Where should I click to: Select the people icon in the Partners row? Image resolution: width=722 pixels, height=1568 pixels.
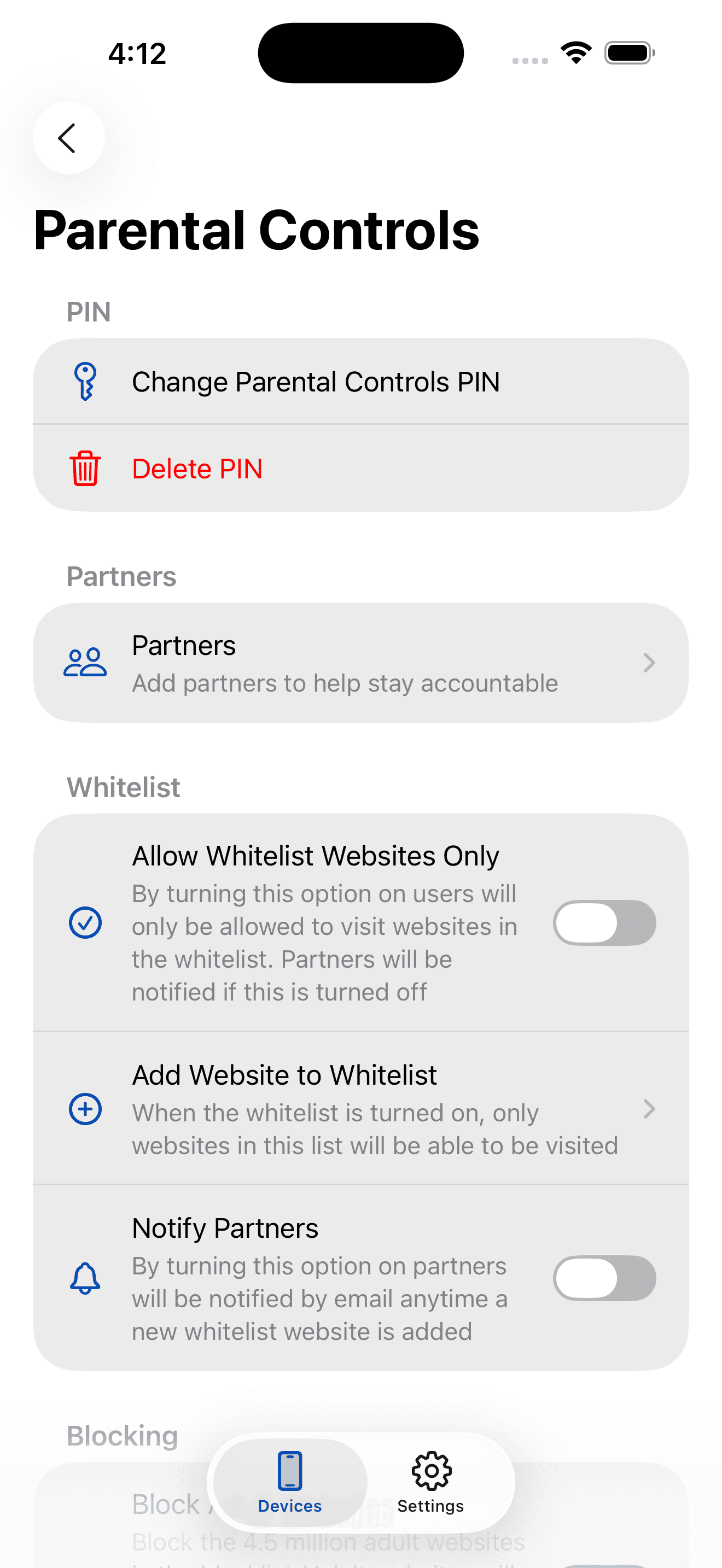click(x=85, y=662)
